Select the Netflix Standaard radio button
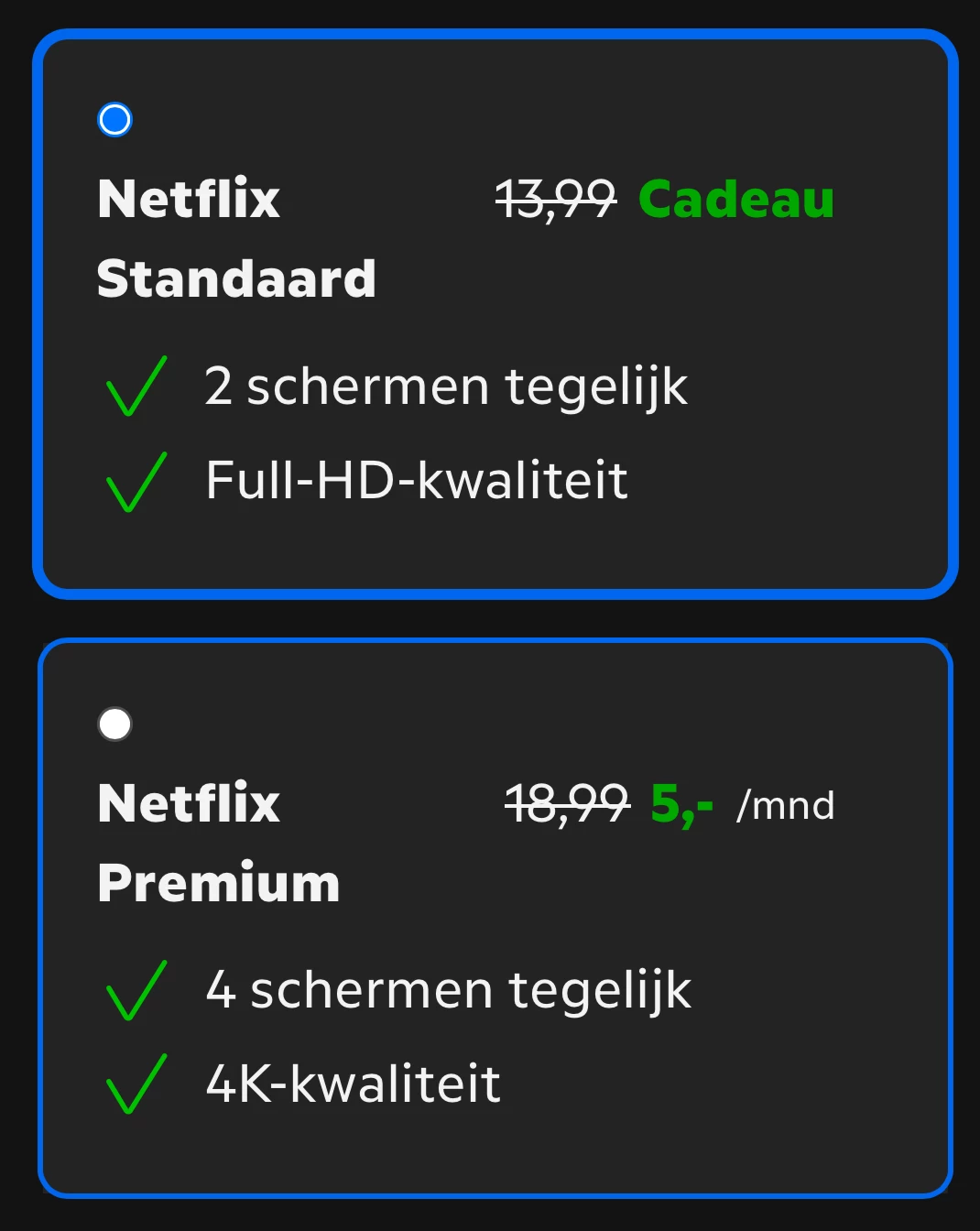 [x=114, y=120]
